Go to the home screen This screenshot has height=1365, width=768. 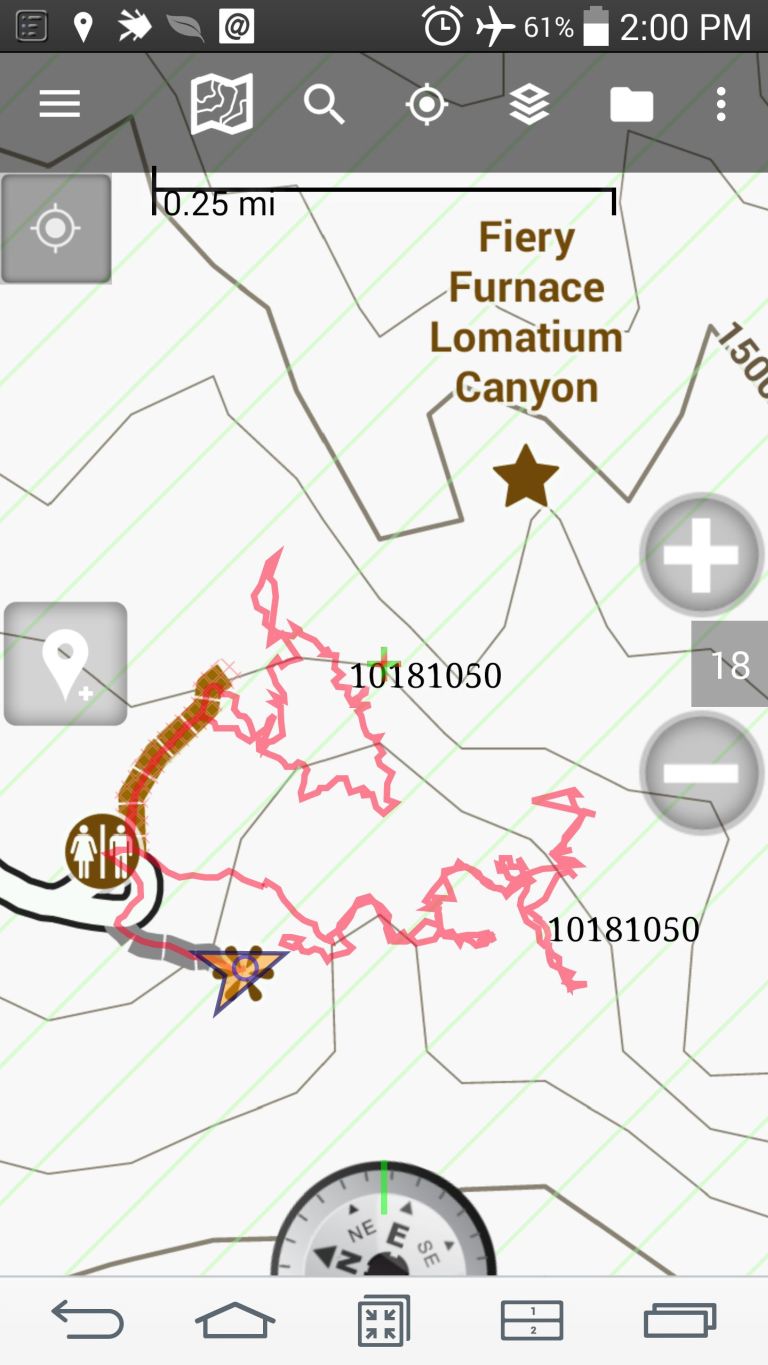pos(235,1321)
